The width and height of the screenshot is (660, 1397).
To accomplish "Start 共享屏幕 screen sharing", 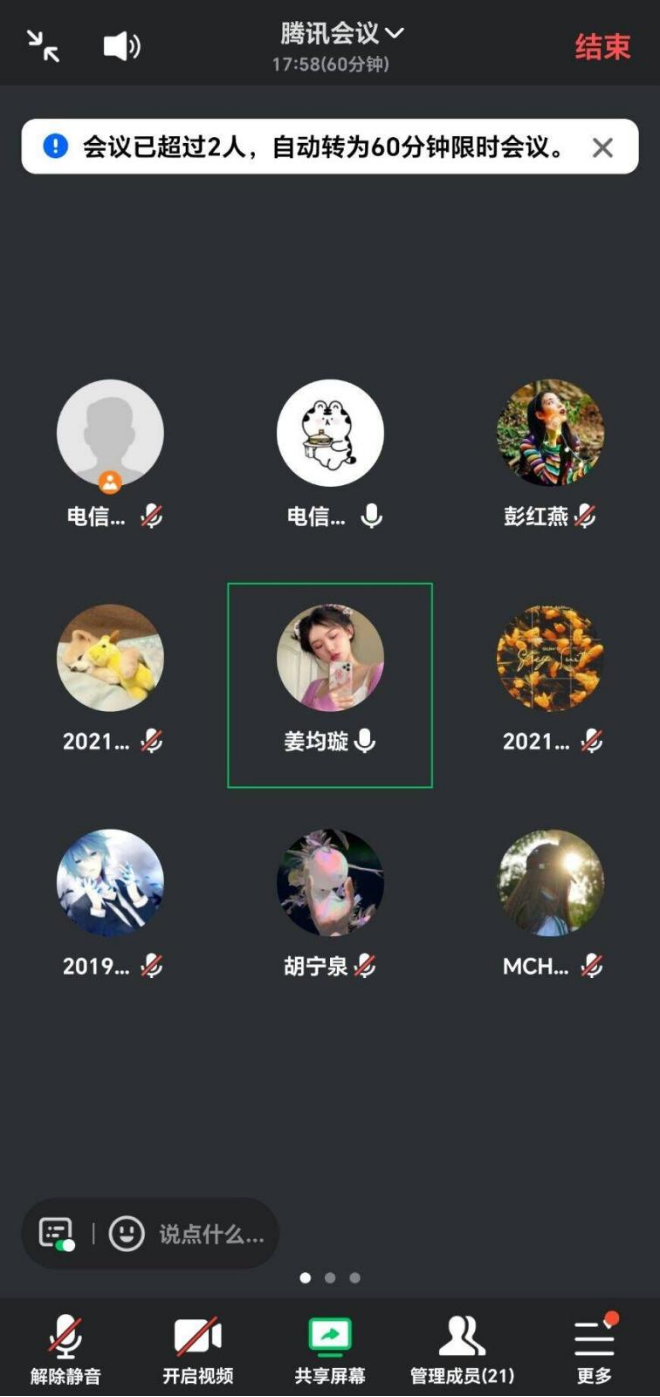I will click(x=330, y=1347).
